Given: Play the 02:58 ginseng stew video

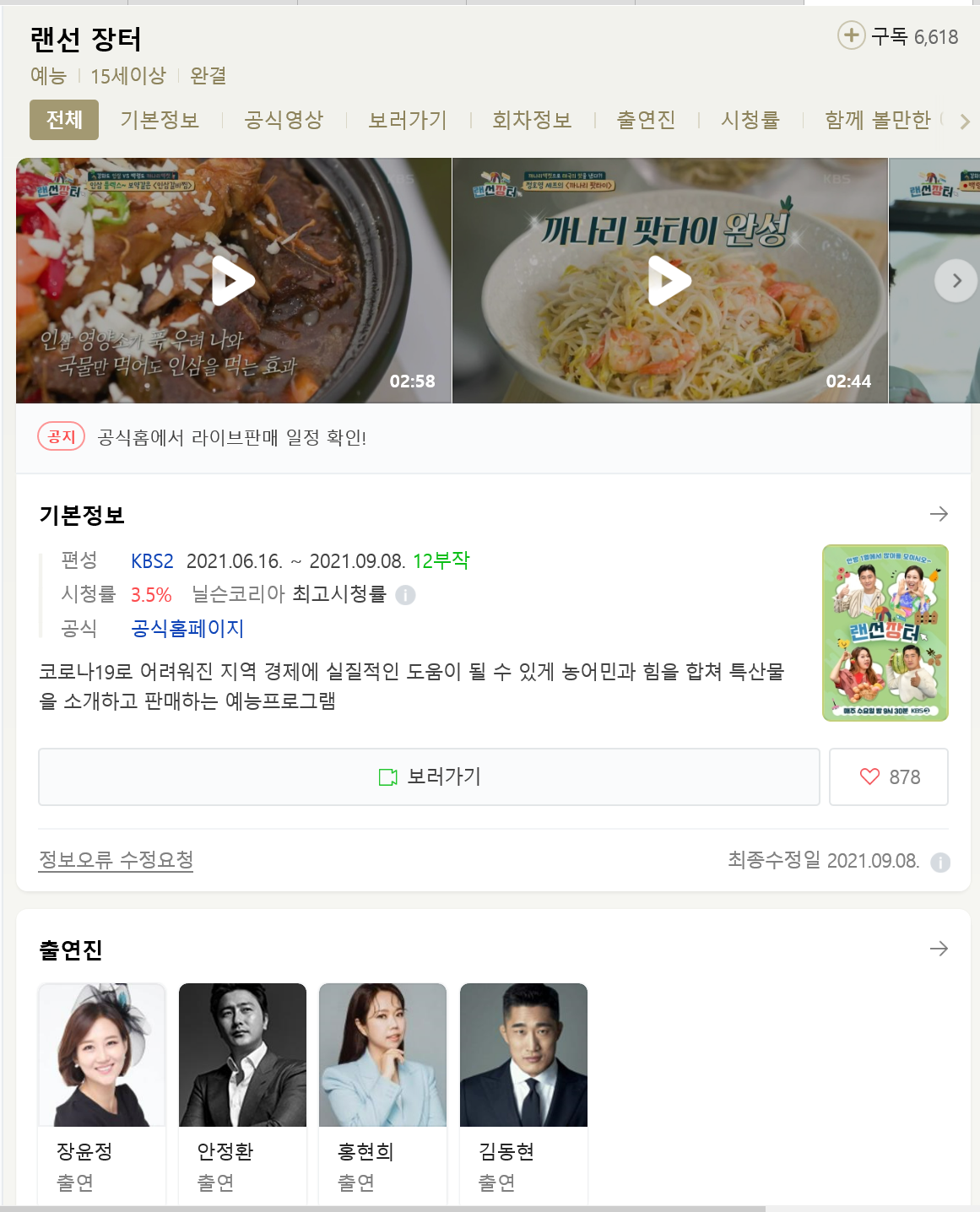Looking at the screenshot, I should [x=233, y=280].
